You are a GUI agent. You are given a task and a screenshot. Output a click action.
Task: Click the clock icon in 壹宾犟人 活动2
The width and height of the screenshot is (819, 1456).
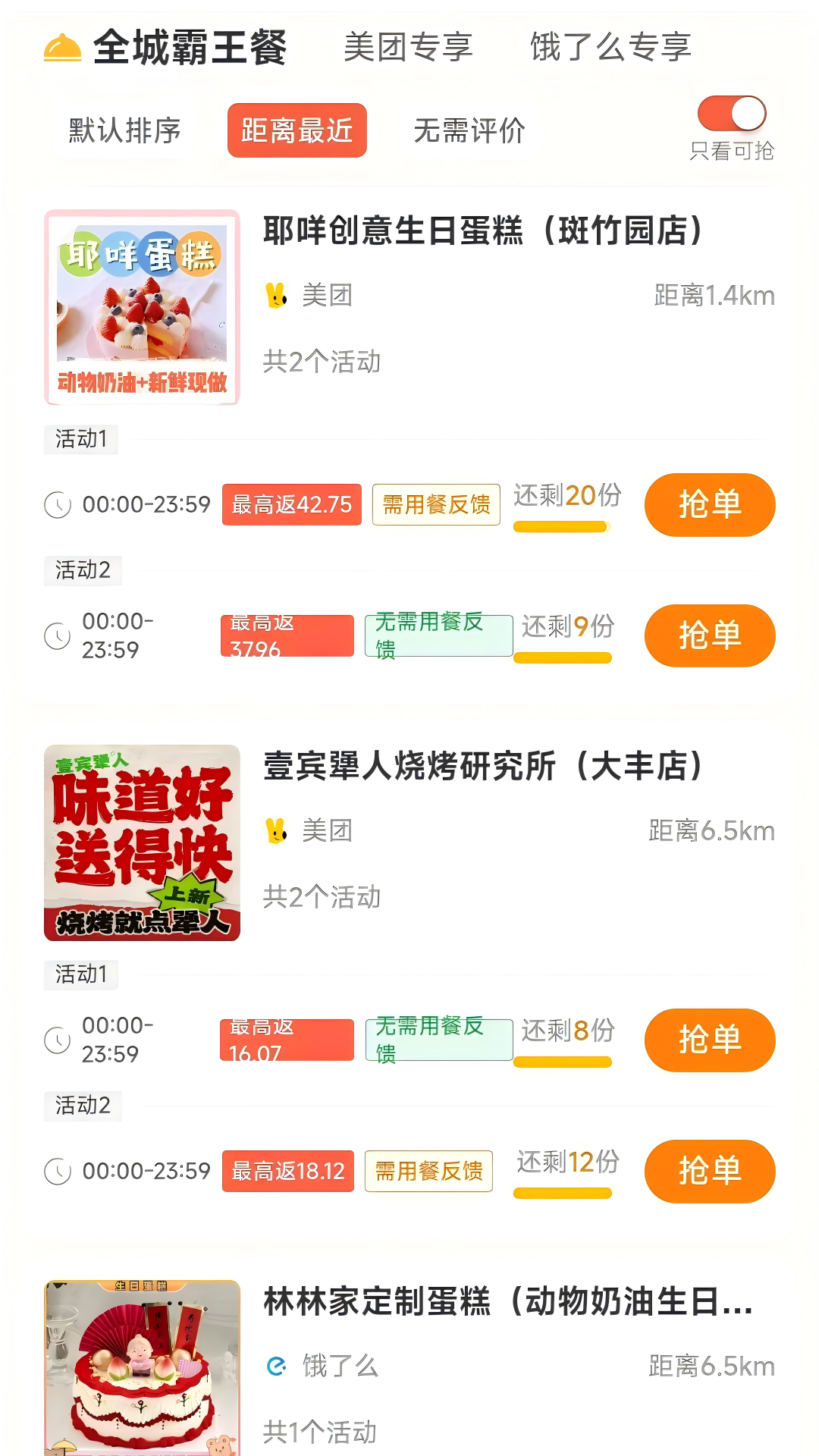[x=58, y=1171]
